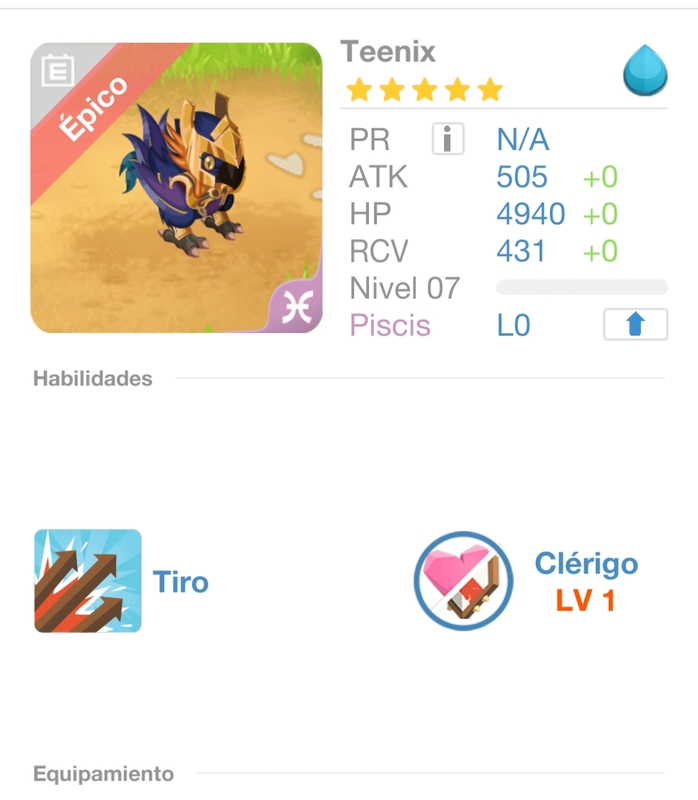698x800 pixels.
Task: Tap the Teenix Épico portrait
Action: 177,187
